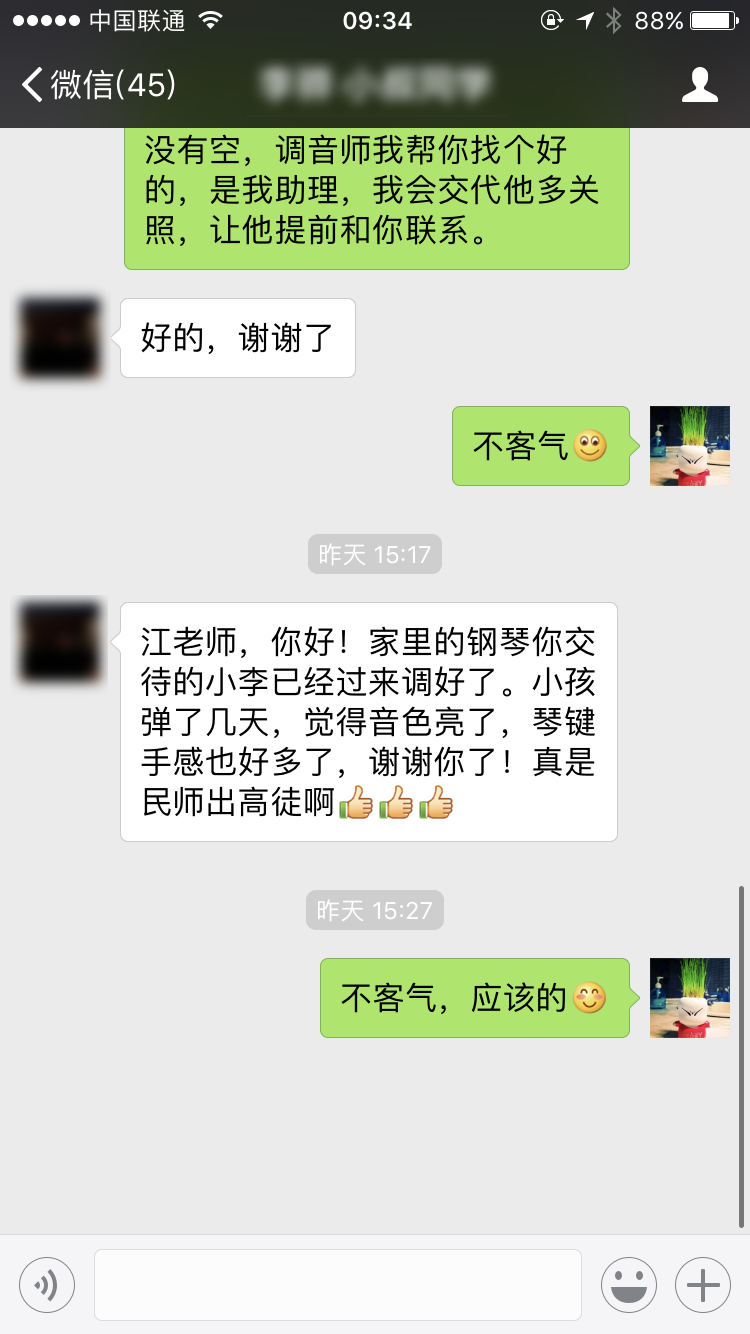Viewport: 750px width, 1334px height.
Task: Tap contact's avatar beside the 江老师 message
Action: pos(60,642)
